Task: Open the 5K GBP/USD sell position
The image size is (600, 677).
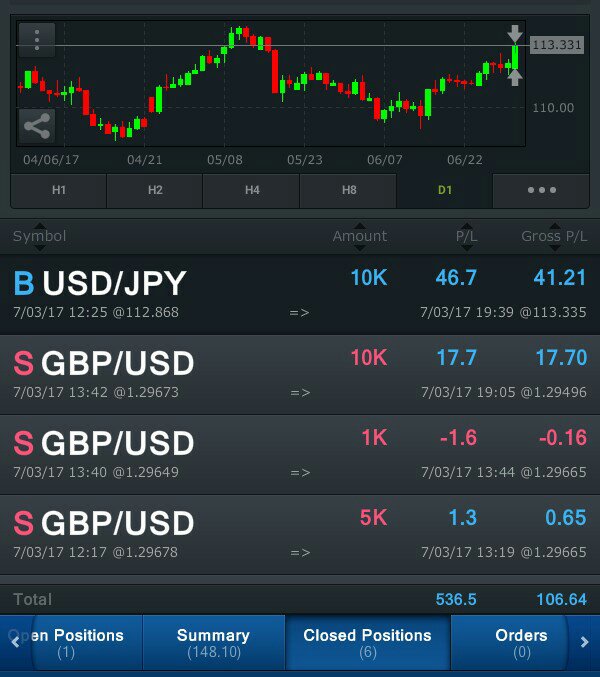Action: coord(300,534)
